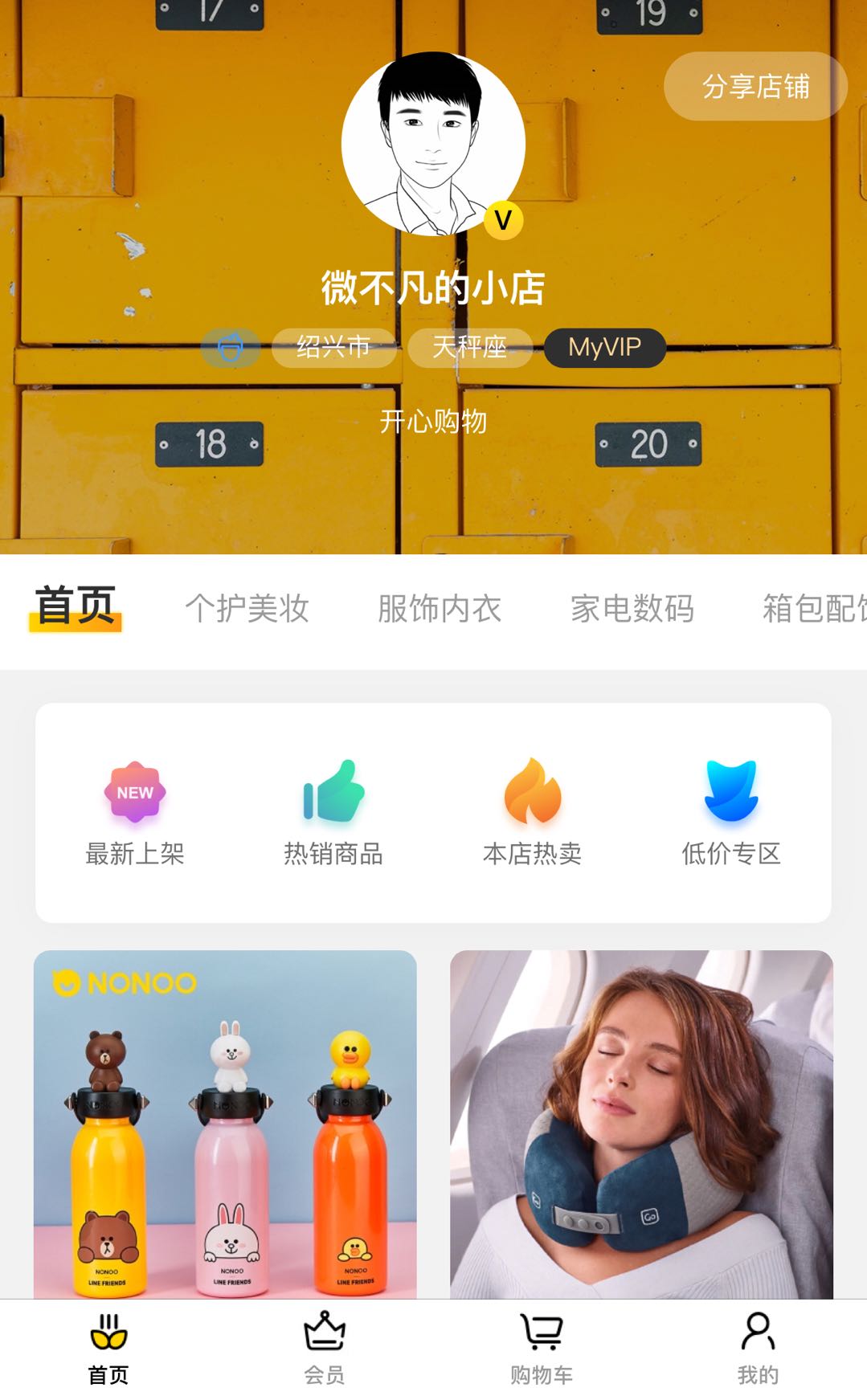Switch to the 服饰内衣 category tab
The height and width of the screenshot is (1400, 867).
[x=440, y=608]
